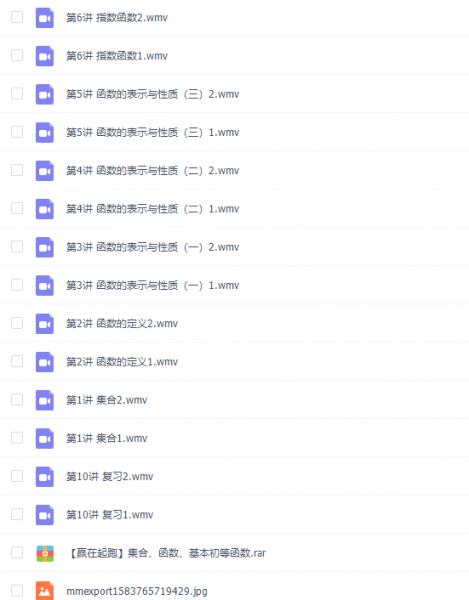
Task: Select checkbox for 第6讲 指数函数1.wmv
Action: tap(17, 55)
